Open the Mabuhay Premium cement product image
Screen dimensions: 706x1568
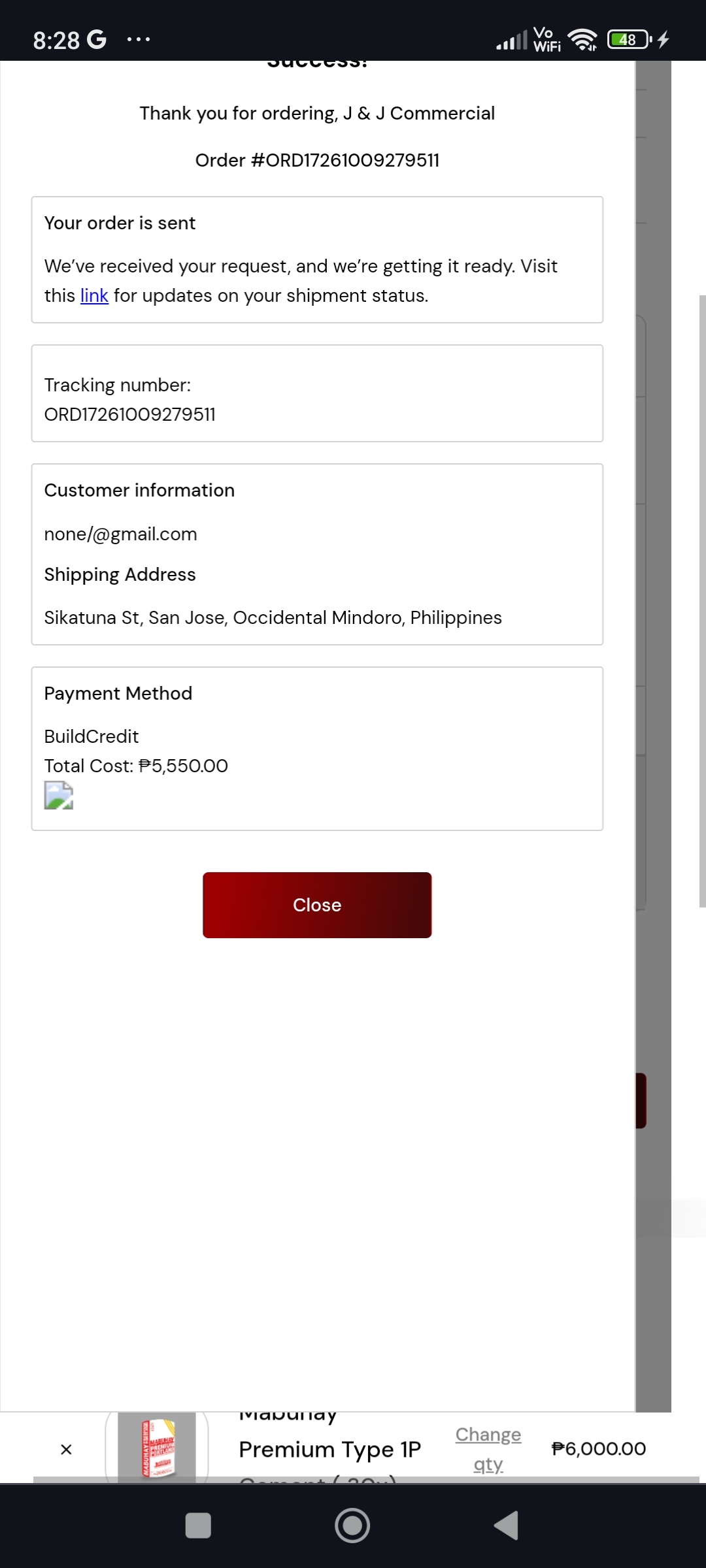(157, 1447)
